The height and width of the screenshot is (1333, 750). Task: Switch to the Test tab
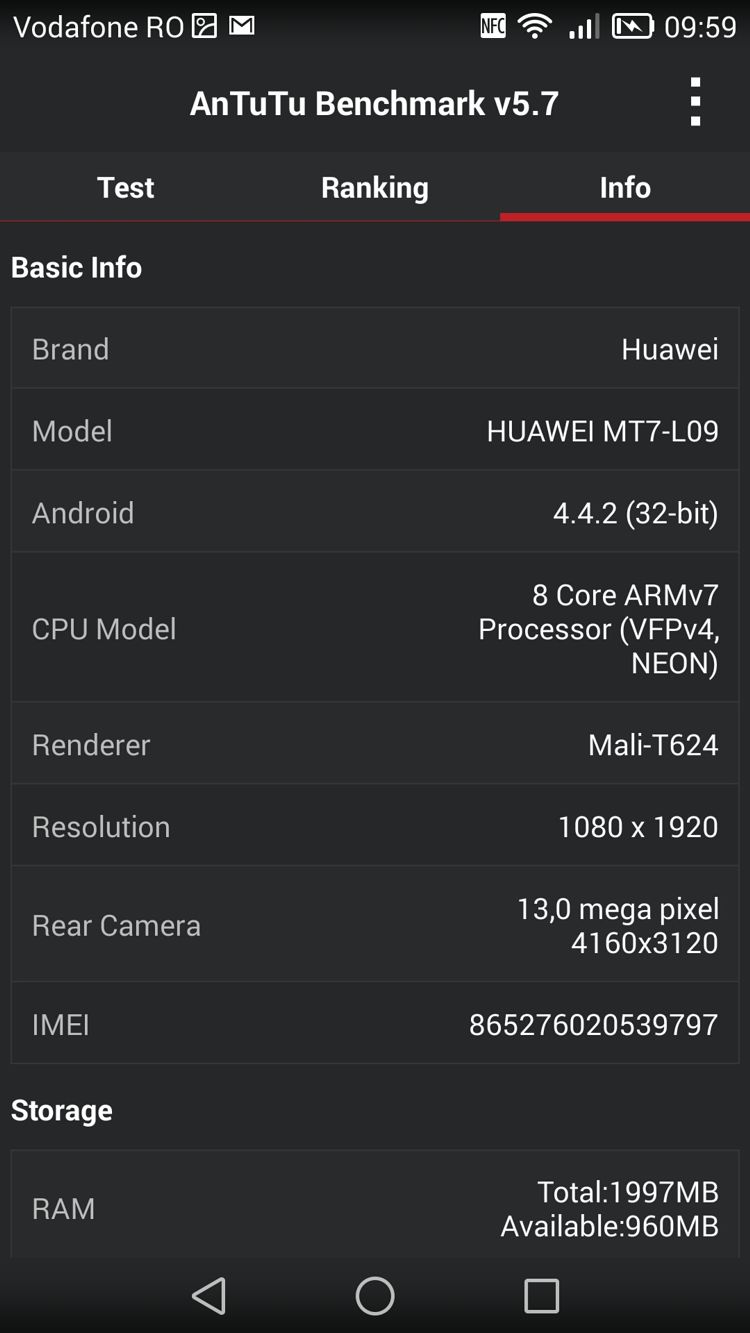126,188
